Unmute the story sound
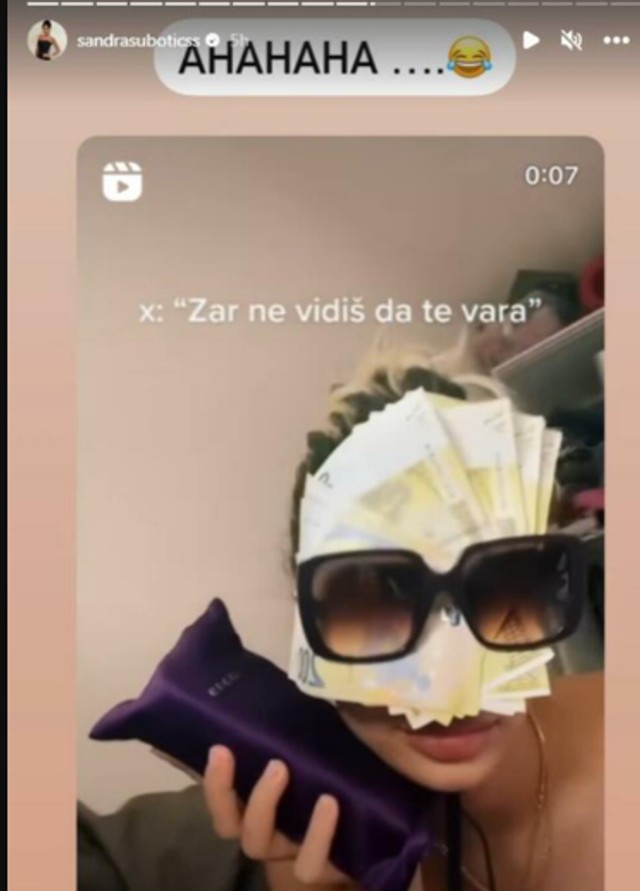Viewport: 640px width, 891px height. click(x=572, y=40)
